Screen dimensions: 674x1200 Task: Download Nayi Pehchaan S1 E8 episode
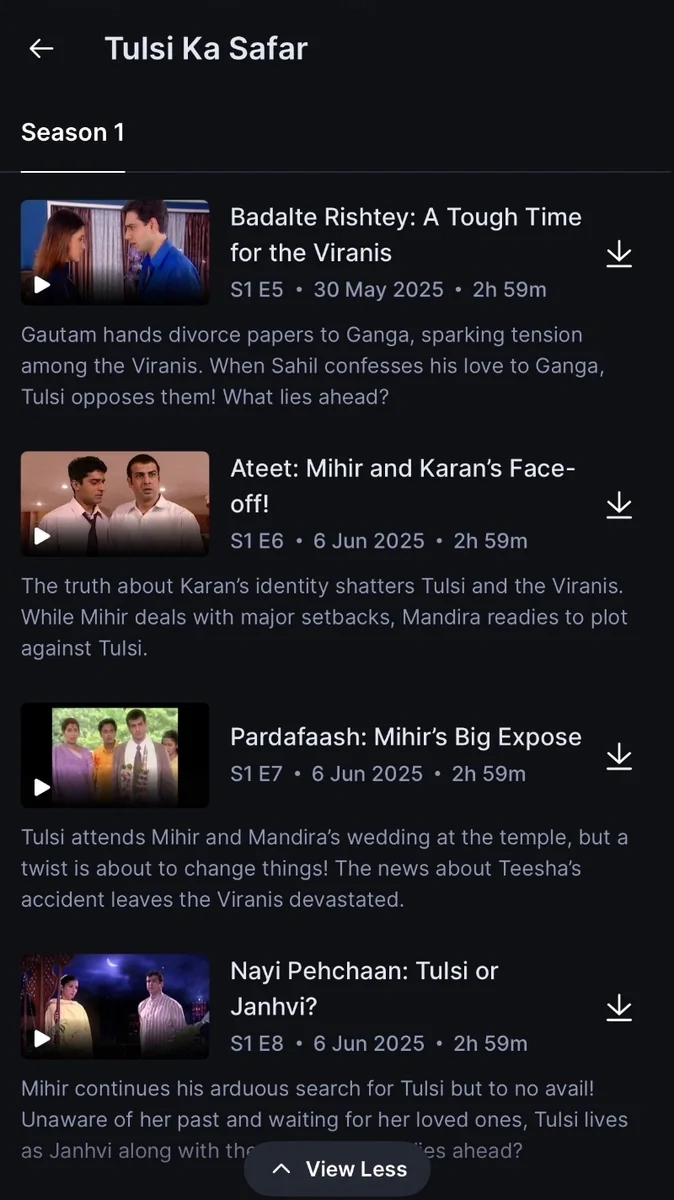(x=619, y=1007)
